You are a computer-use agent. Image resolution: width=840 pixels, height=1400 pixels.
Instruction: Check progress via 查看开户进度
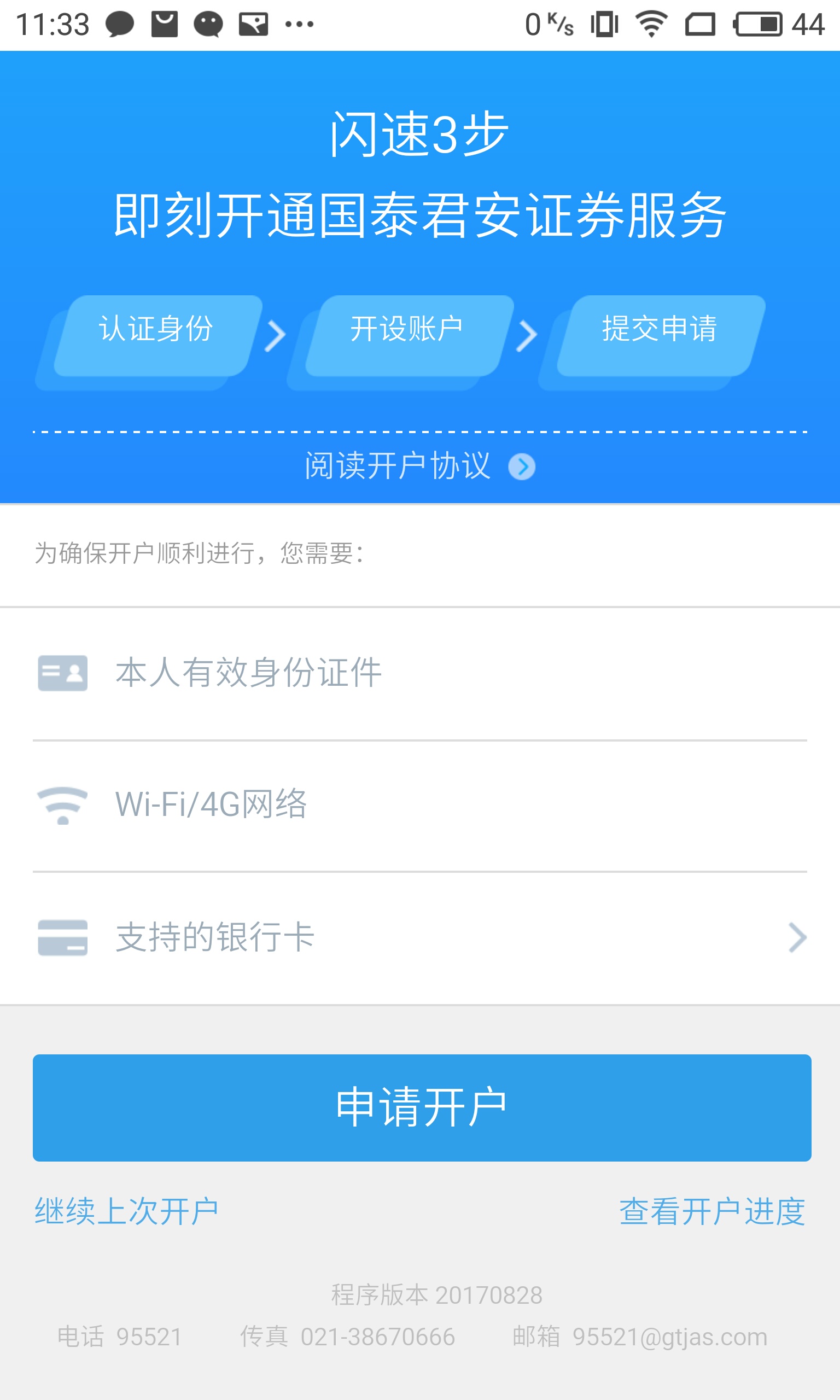tap(711, 1211)
